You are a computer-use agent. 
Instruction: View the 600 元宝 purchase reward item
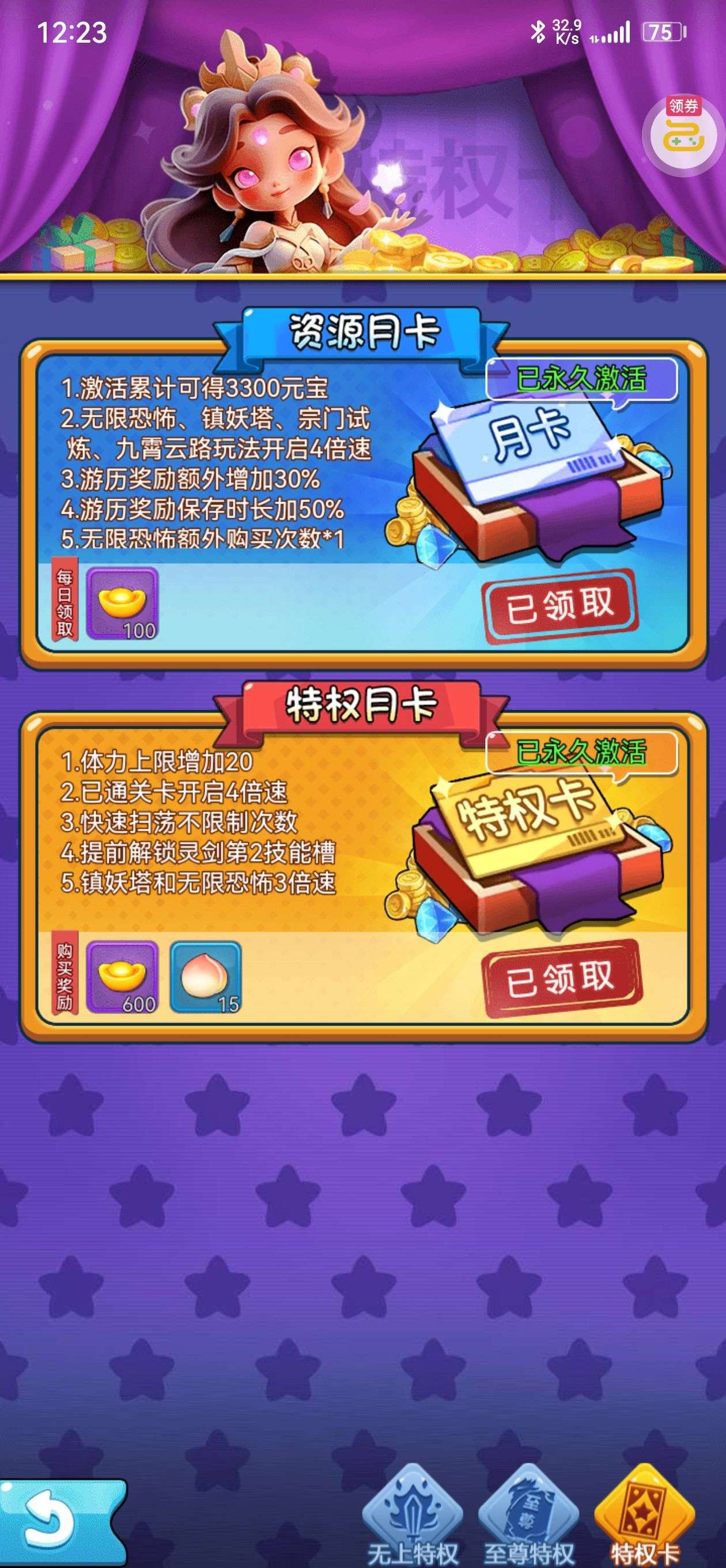122,977
